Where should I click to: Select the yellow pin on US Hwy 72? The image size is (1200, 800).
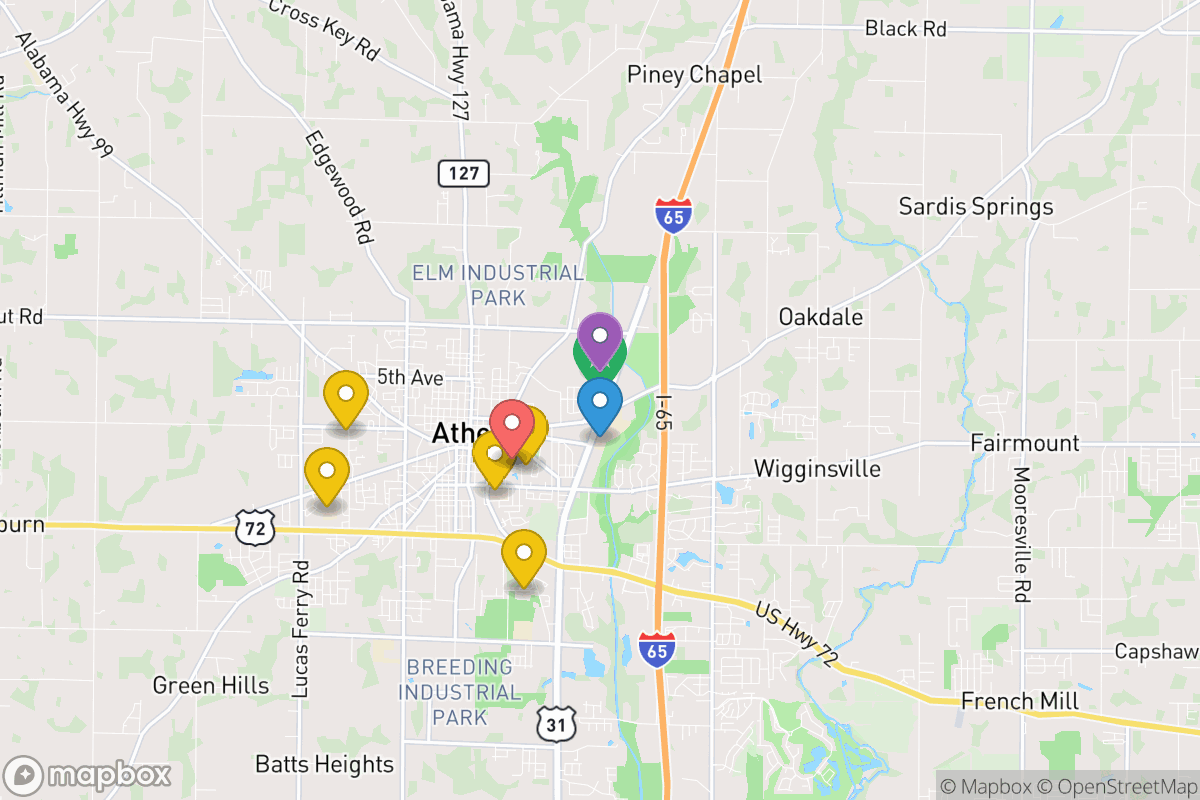point(523,553)
